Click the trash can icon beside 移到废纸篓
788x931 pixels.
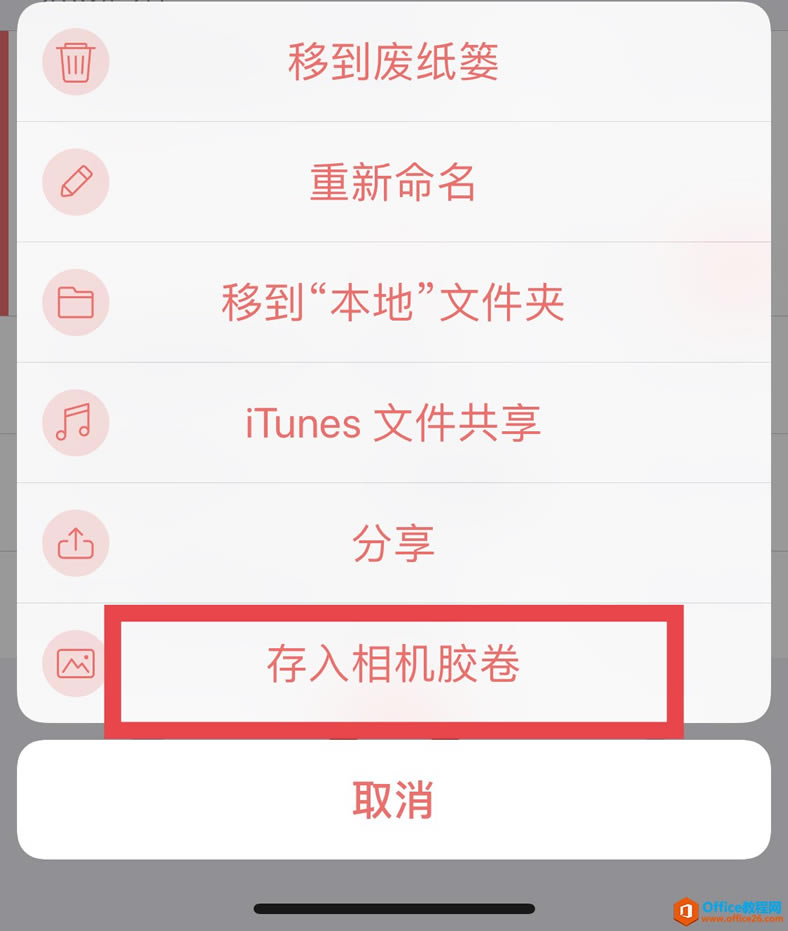point(75,62)
